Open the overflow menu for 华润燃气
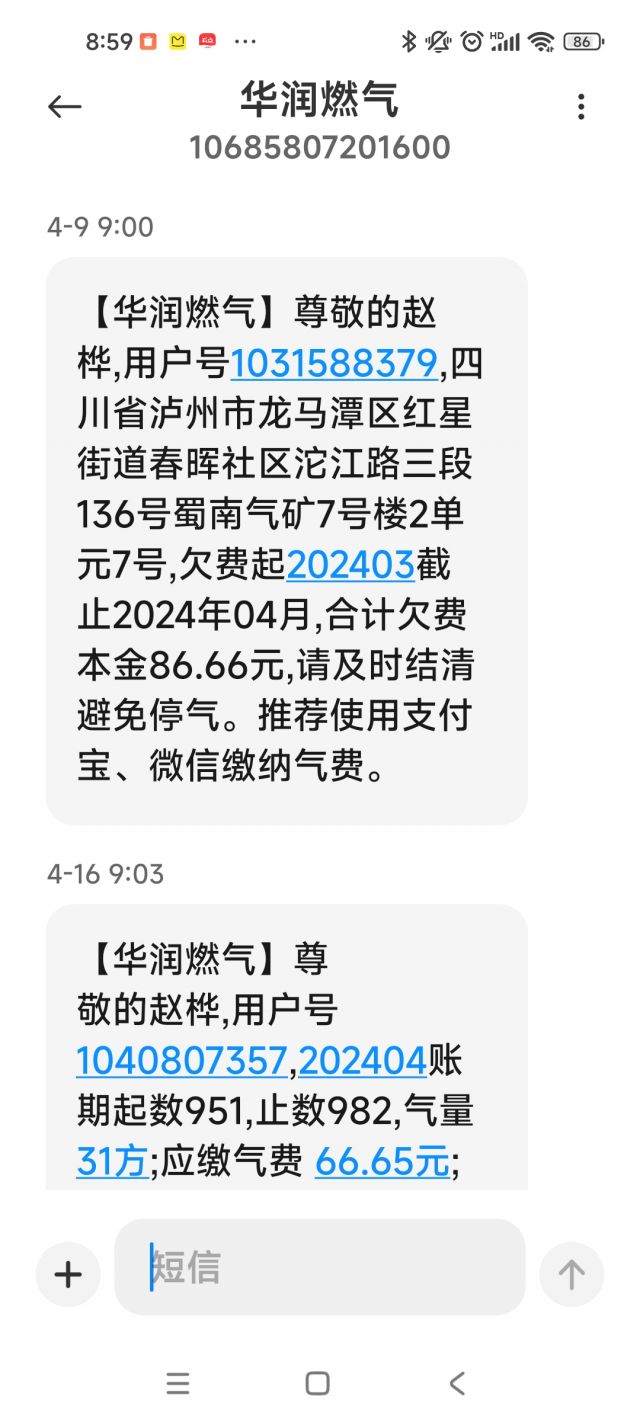 click(580, 107)
